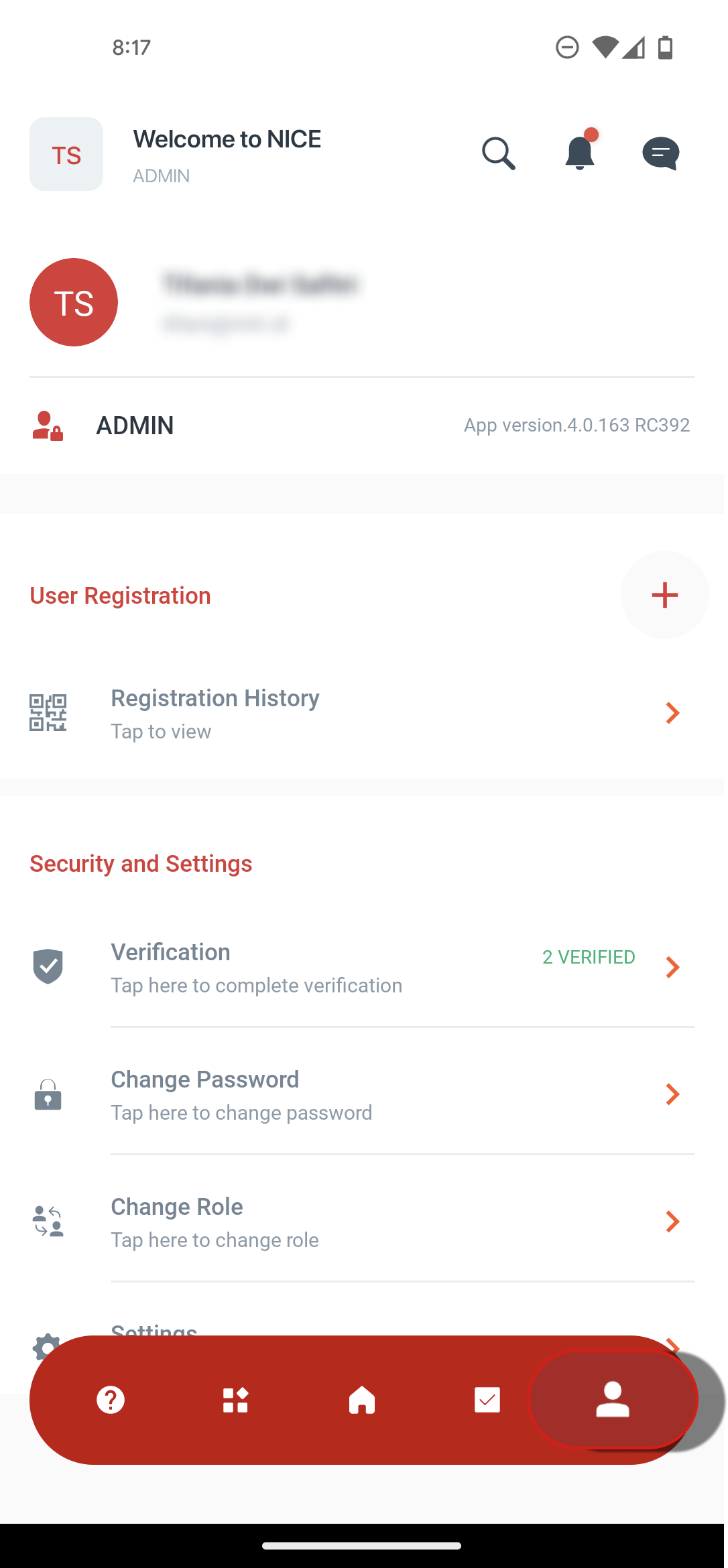Open Registration History

point(362,714)
